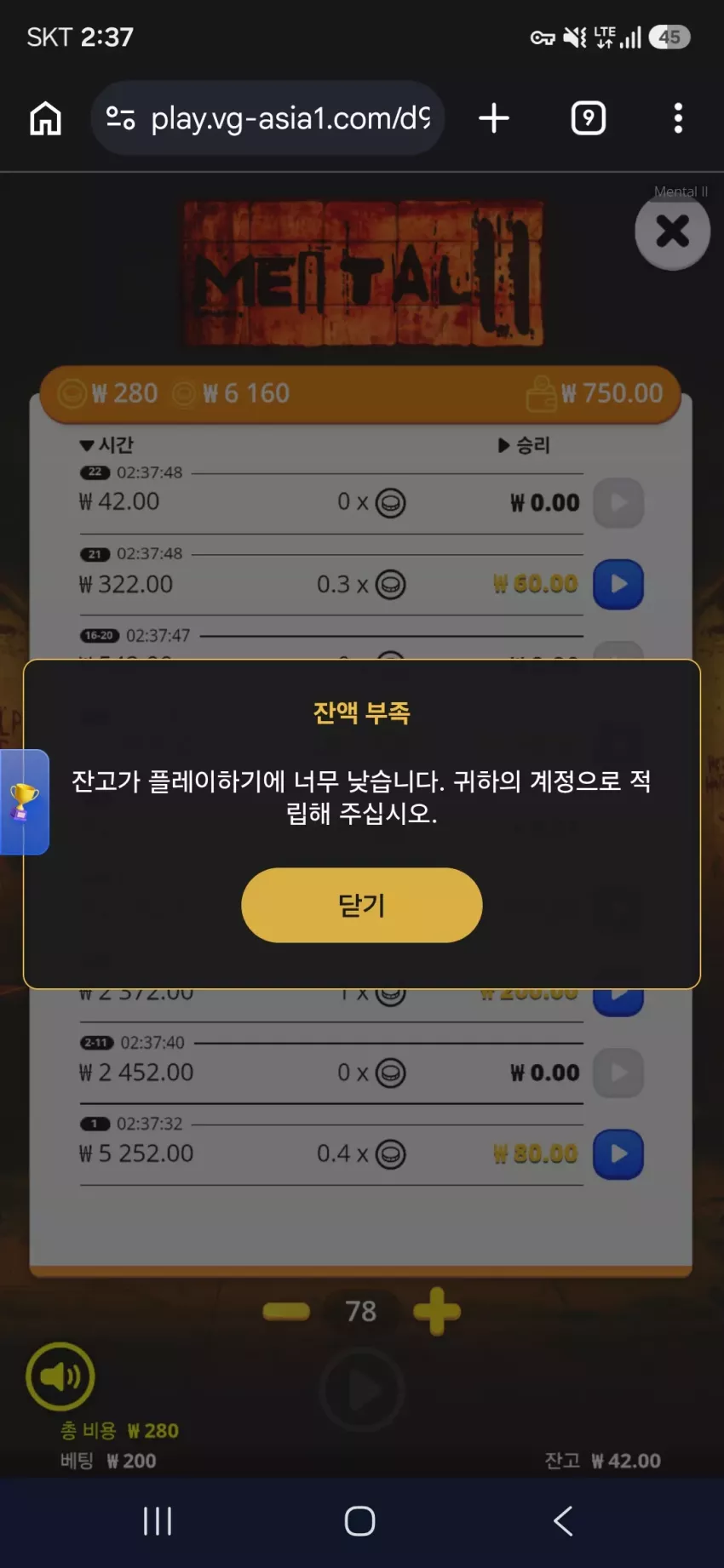Dismiss the dialog with the 닫기 button
This screenshot has height=1568, width=724.
click(362, 905)
